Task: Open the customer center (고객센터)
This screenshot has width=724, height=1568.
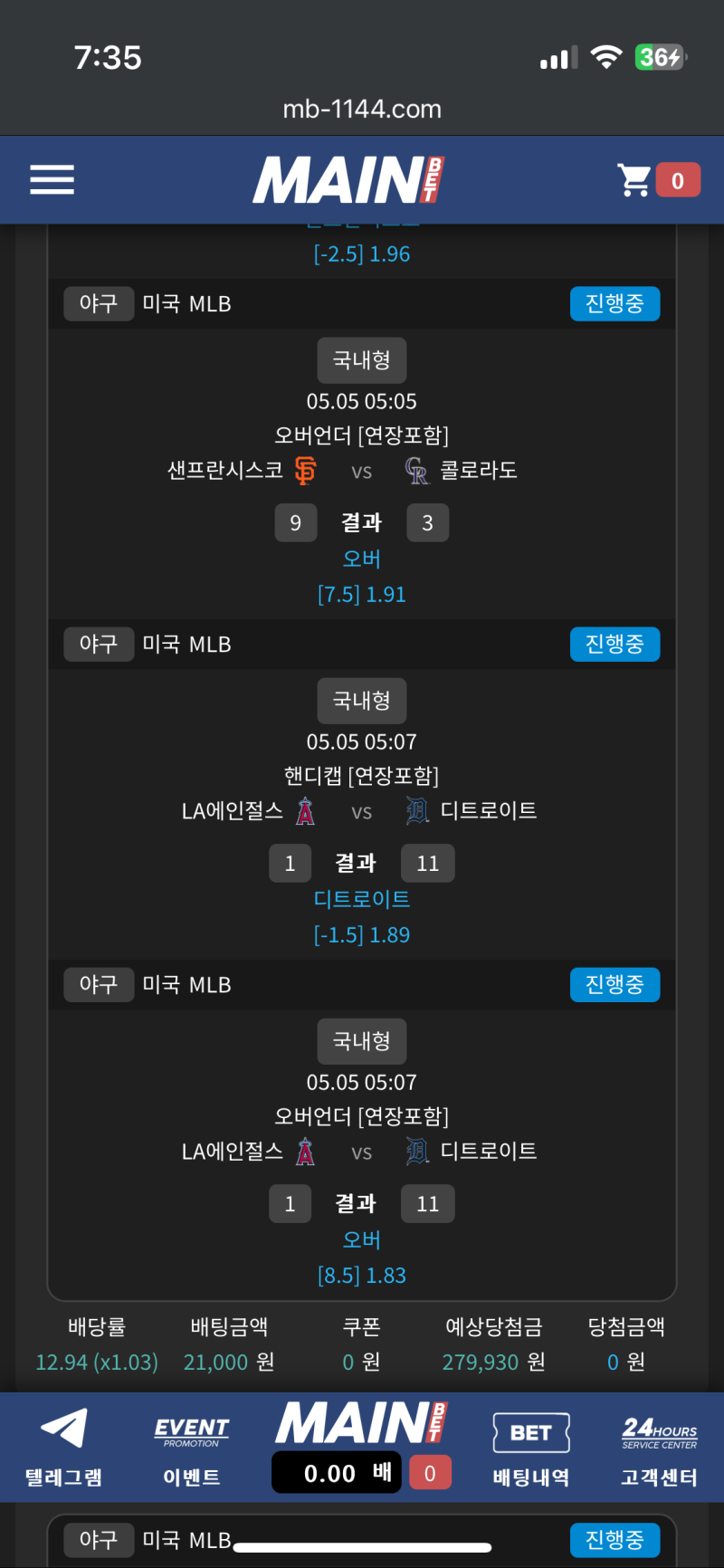Action: (659, 1447)
